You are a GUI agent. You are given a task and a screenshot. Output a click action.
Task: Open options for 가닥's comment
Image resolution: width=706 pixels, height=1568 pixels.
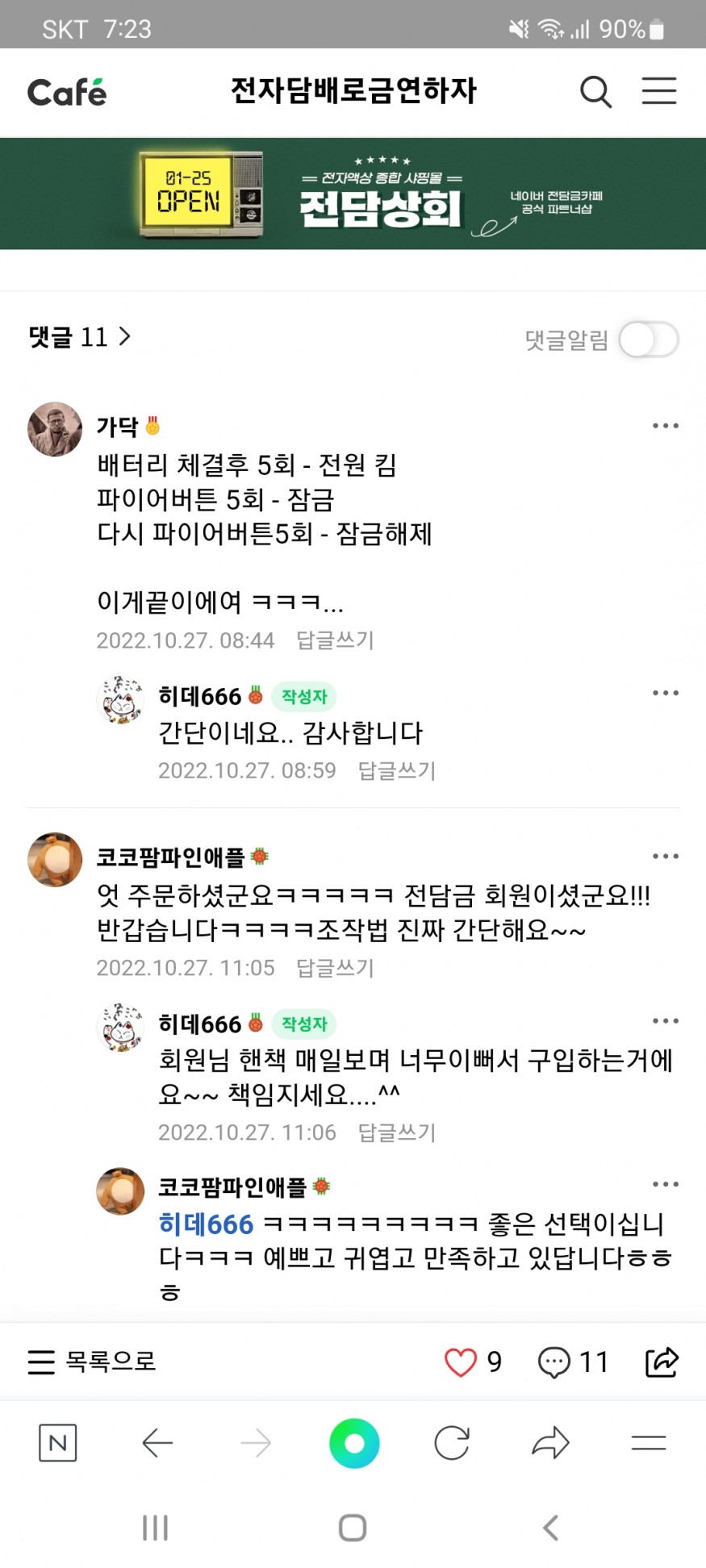[x=665, y=426]
